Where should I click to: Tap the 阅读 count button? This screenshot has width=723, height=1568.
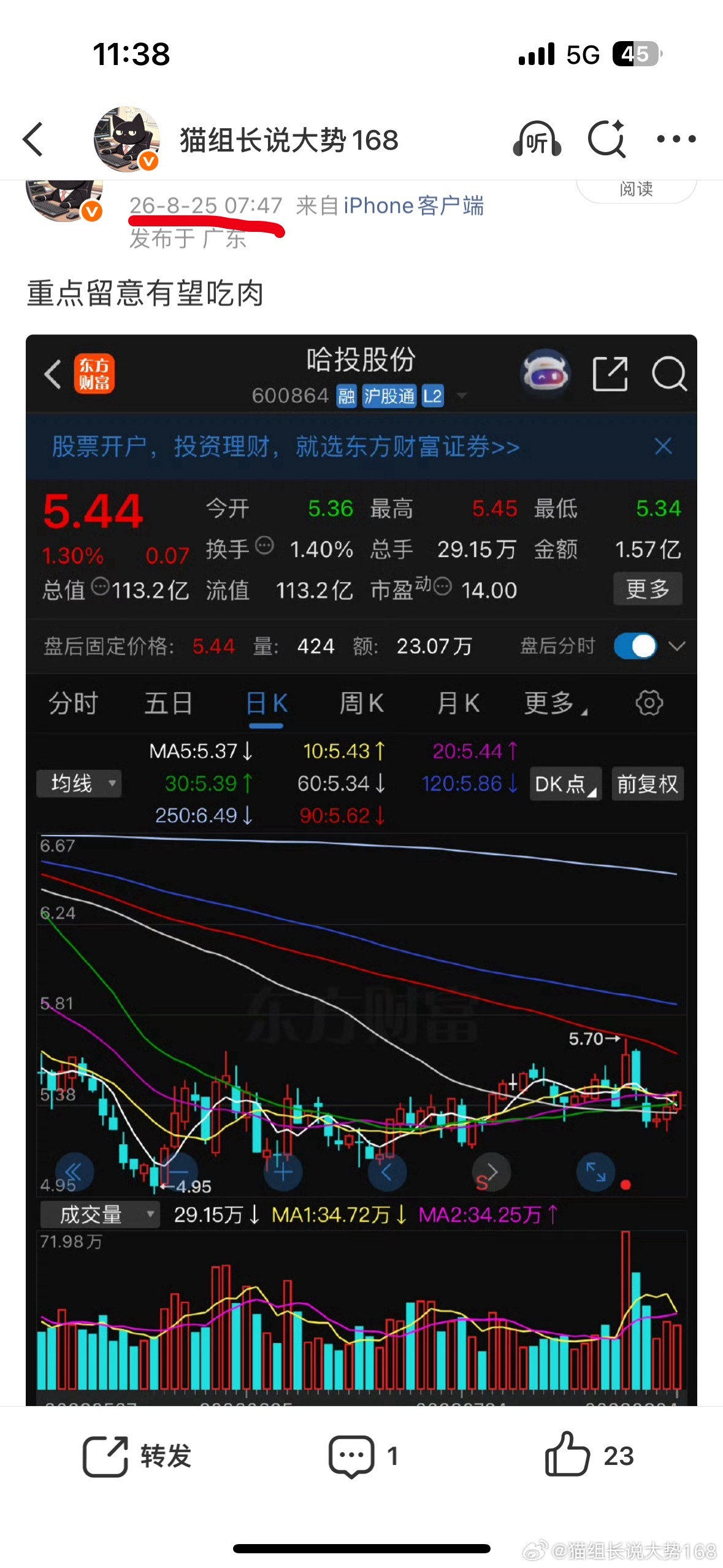(637, 190)
